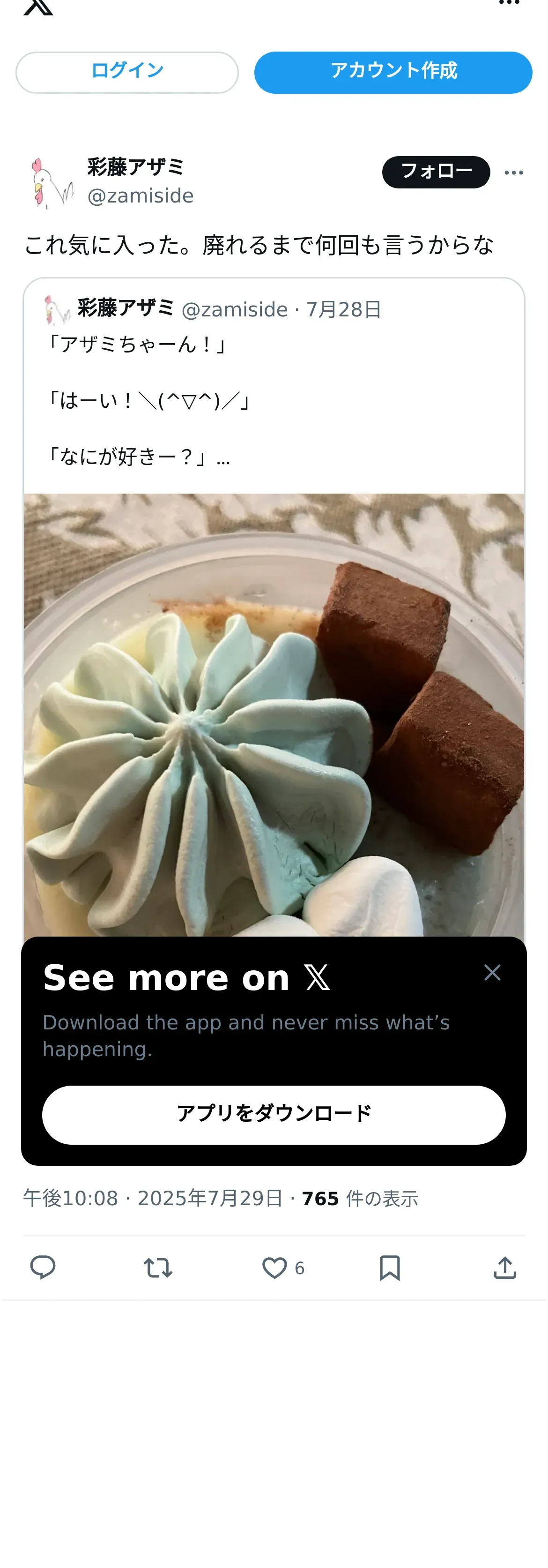Viewport: 548px width, 1568px height.
Task: Open the @zamiside handle in the post header
Action: coord(141,196)
